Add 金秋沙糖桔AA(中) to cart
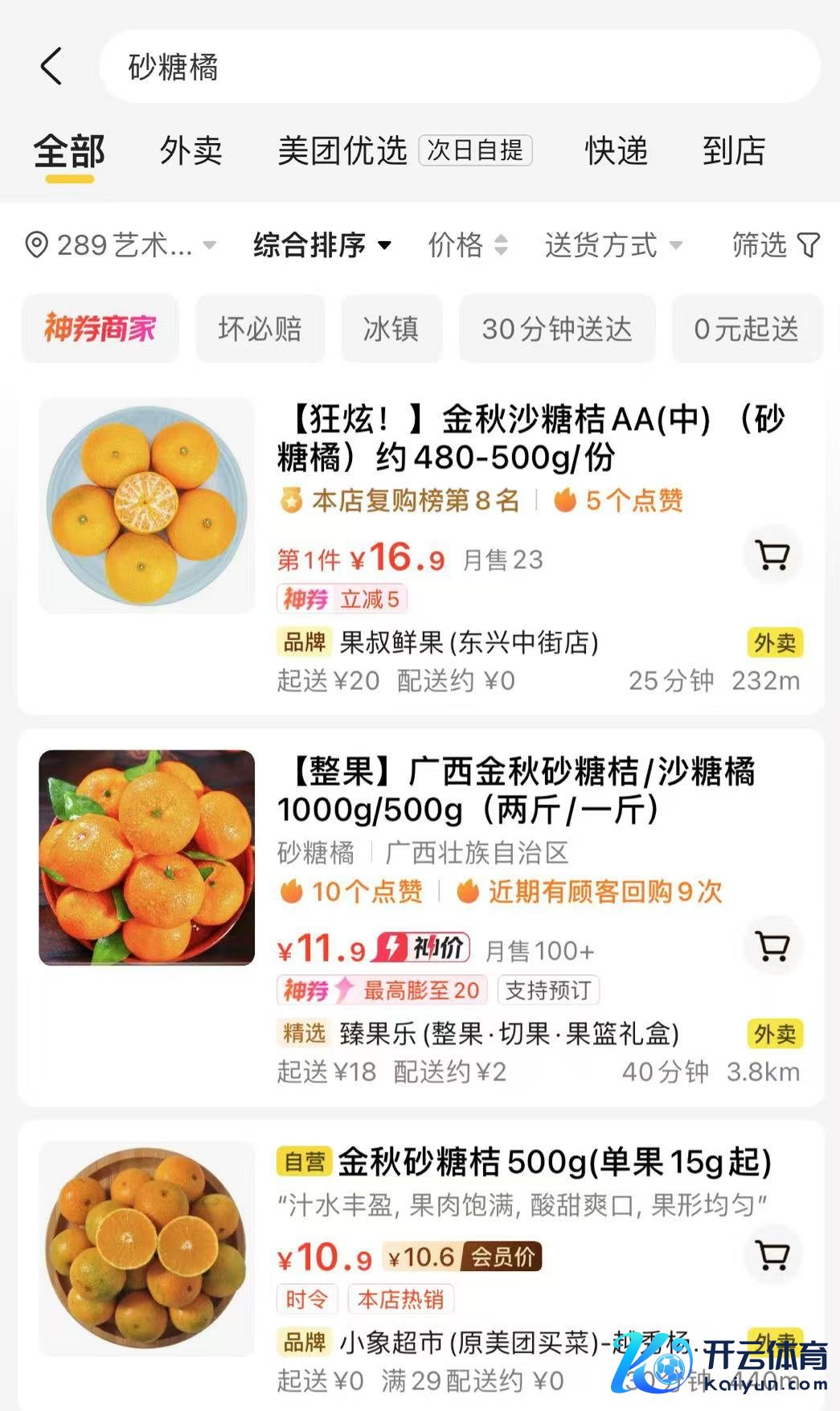840x1411 pixels. [772, 555]
